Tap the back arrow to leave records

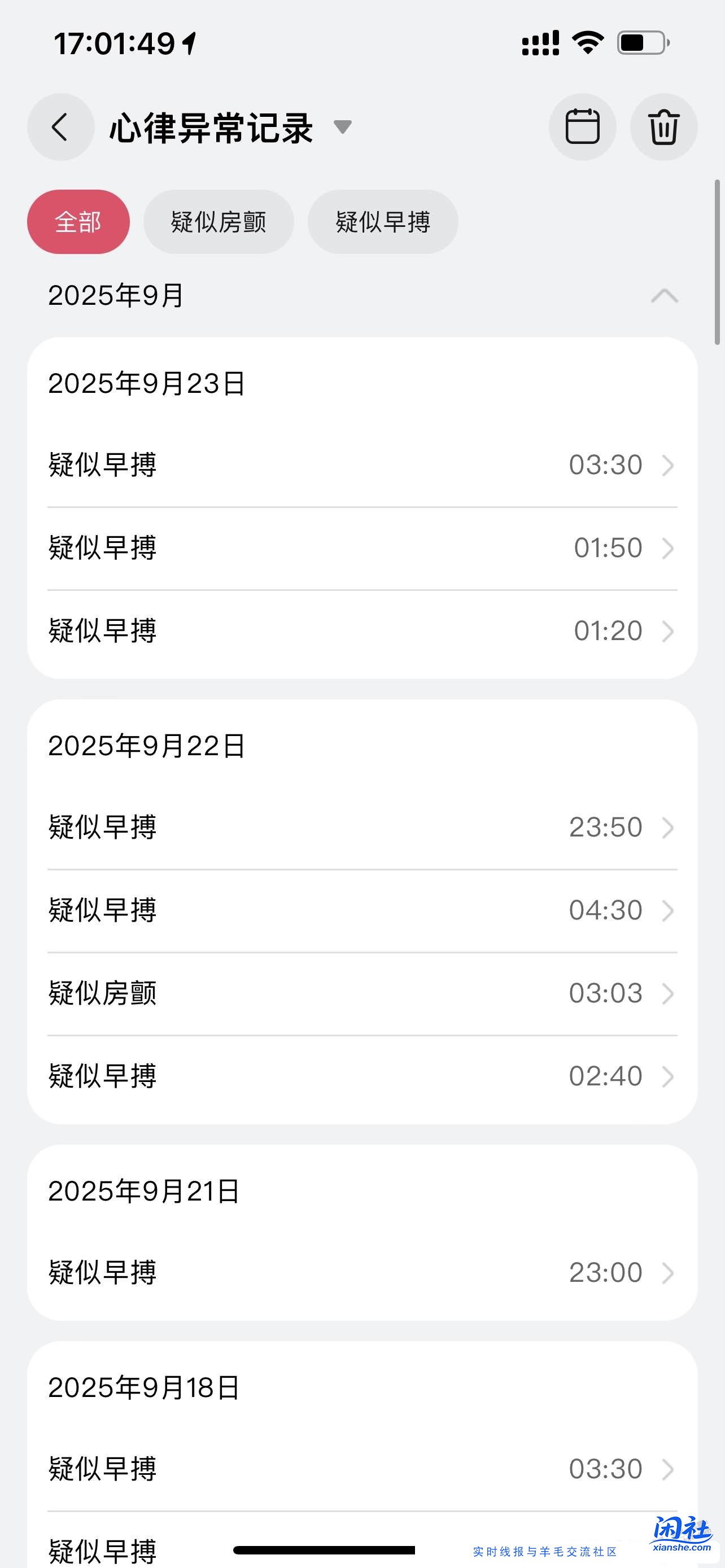tap(60, 126)
